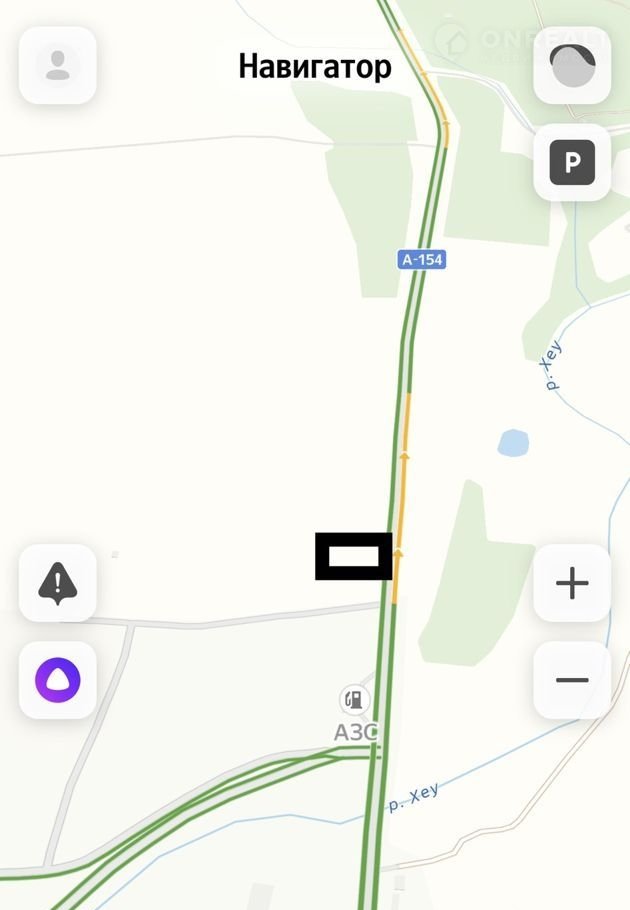
Task: Zoom in on the map
Action: point(572,583)
